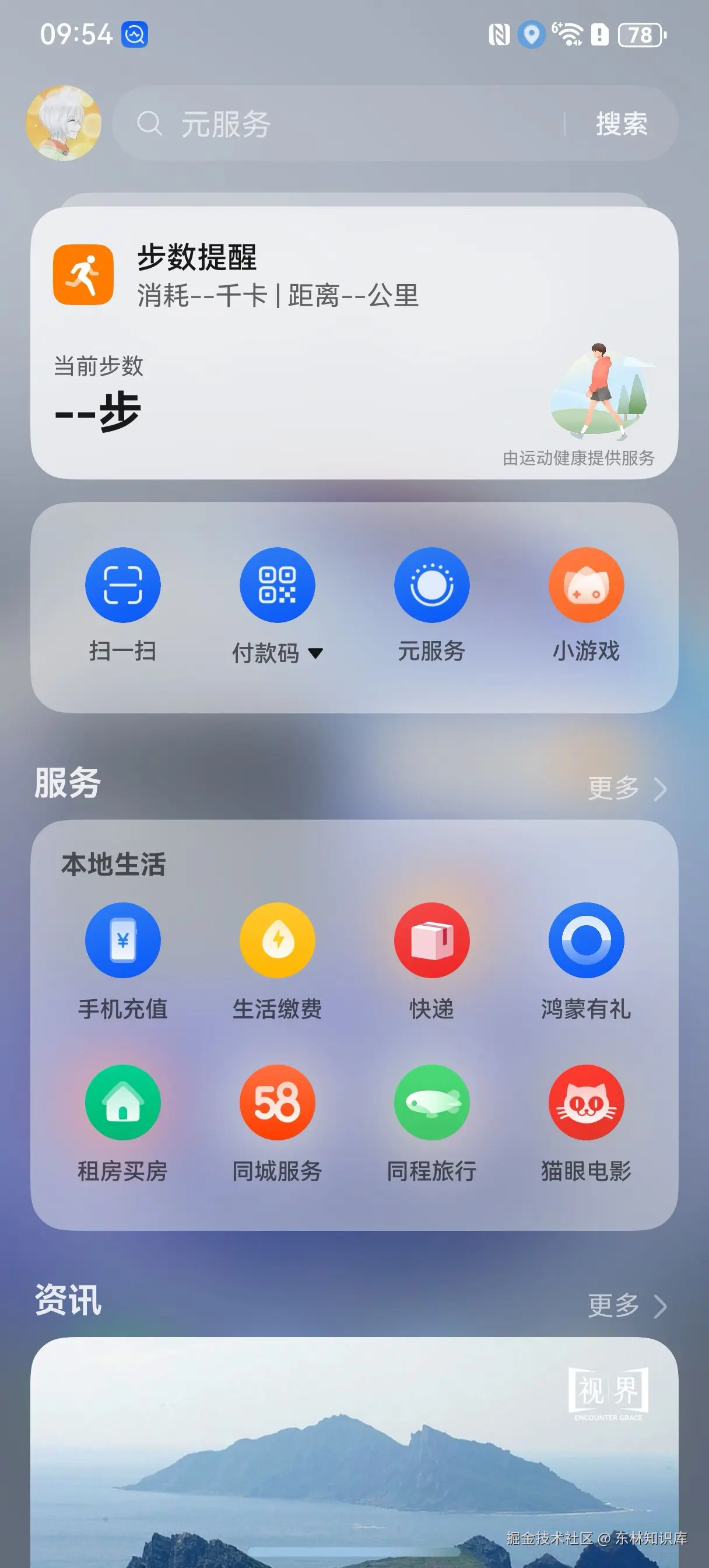Open 58 同城服务

[x=277, y=1102]
